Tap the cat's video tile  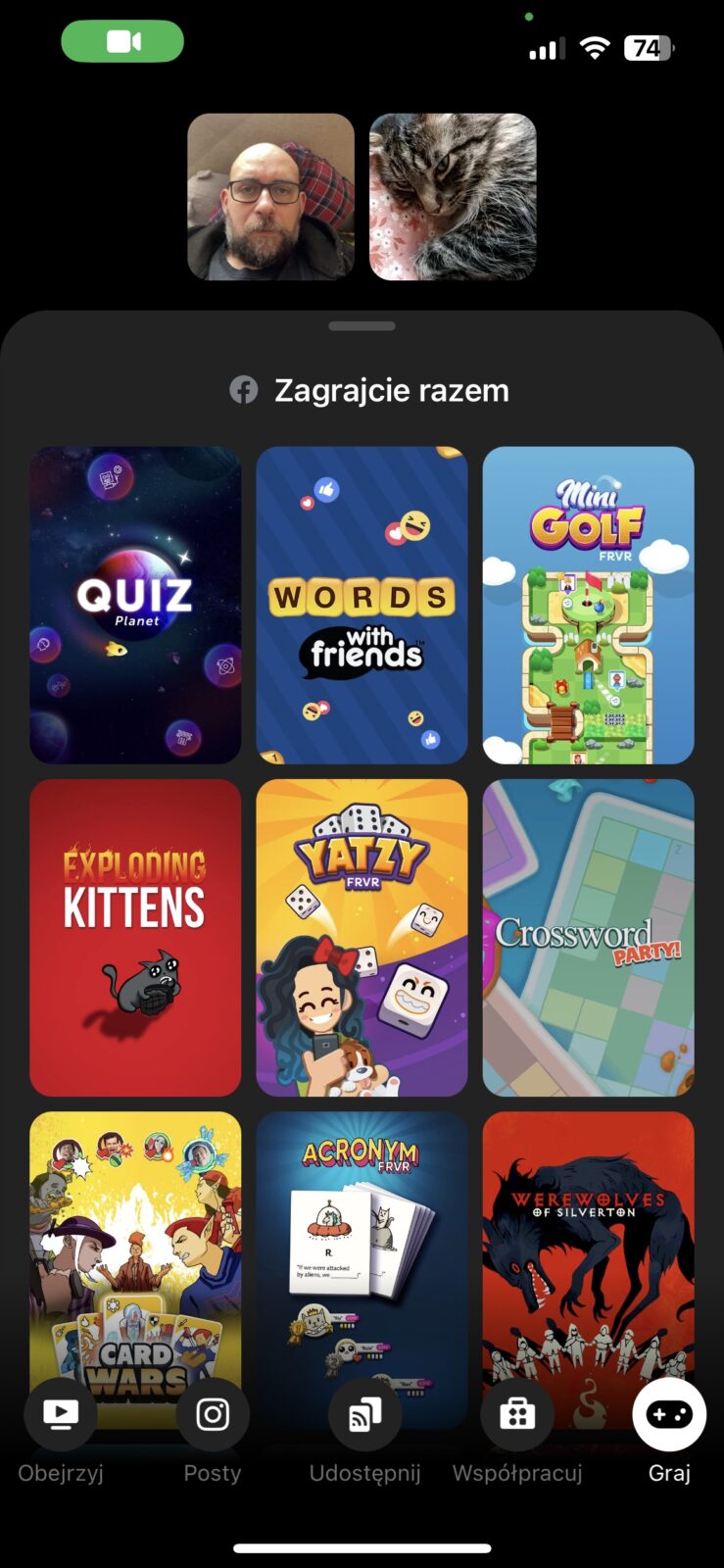click(453, 197)
